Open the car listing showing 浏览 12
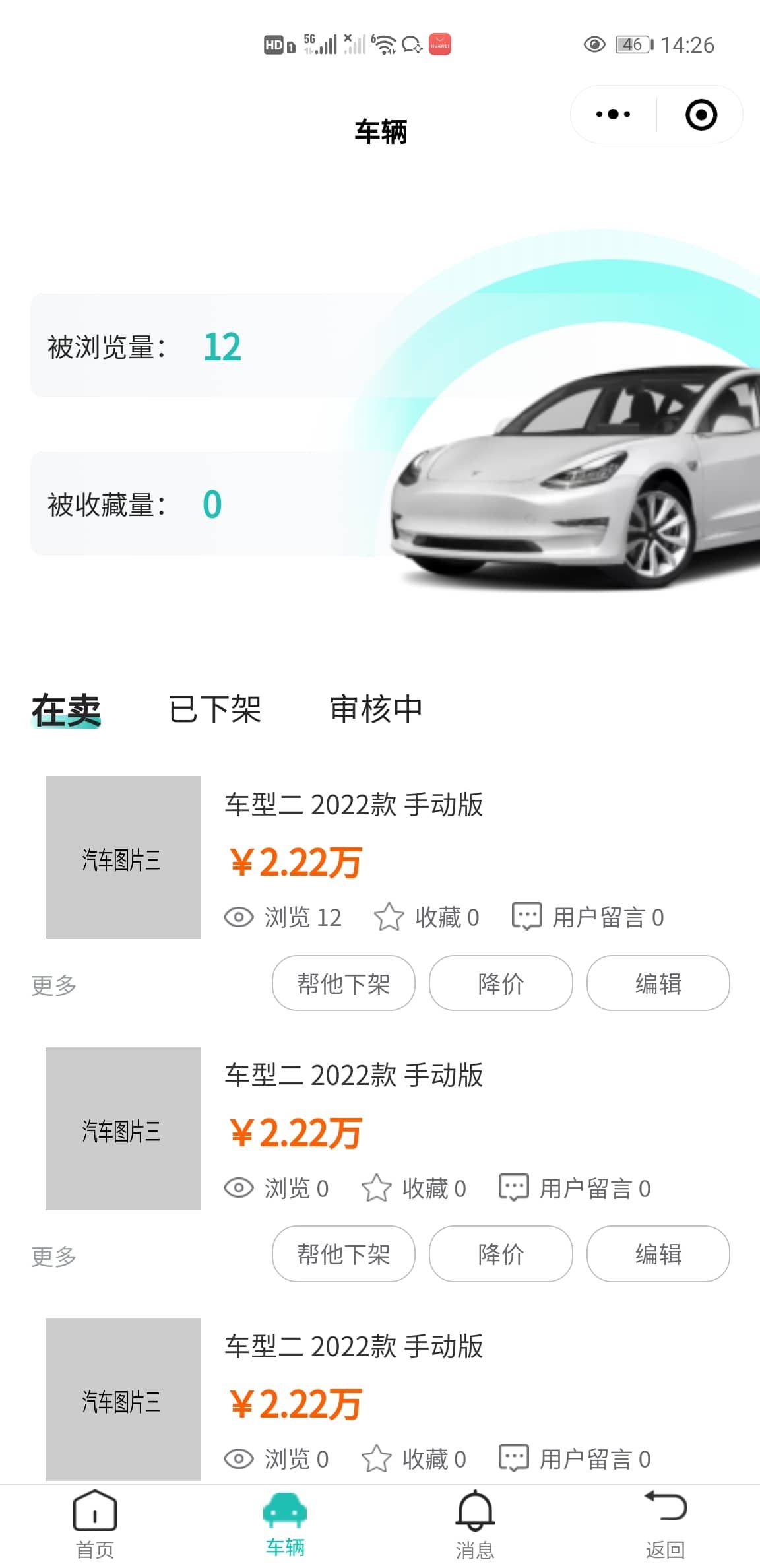The width and height of the screenshot is (760, 1568). (x=380, y=857)
